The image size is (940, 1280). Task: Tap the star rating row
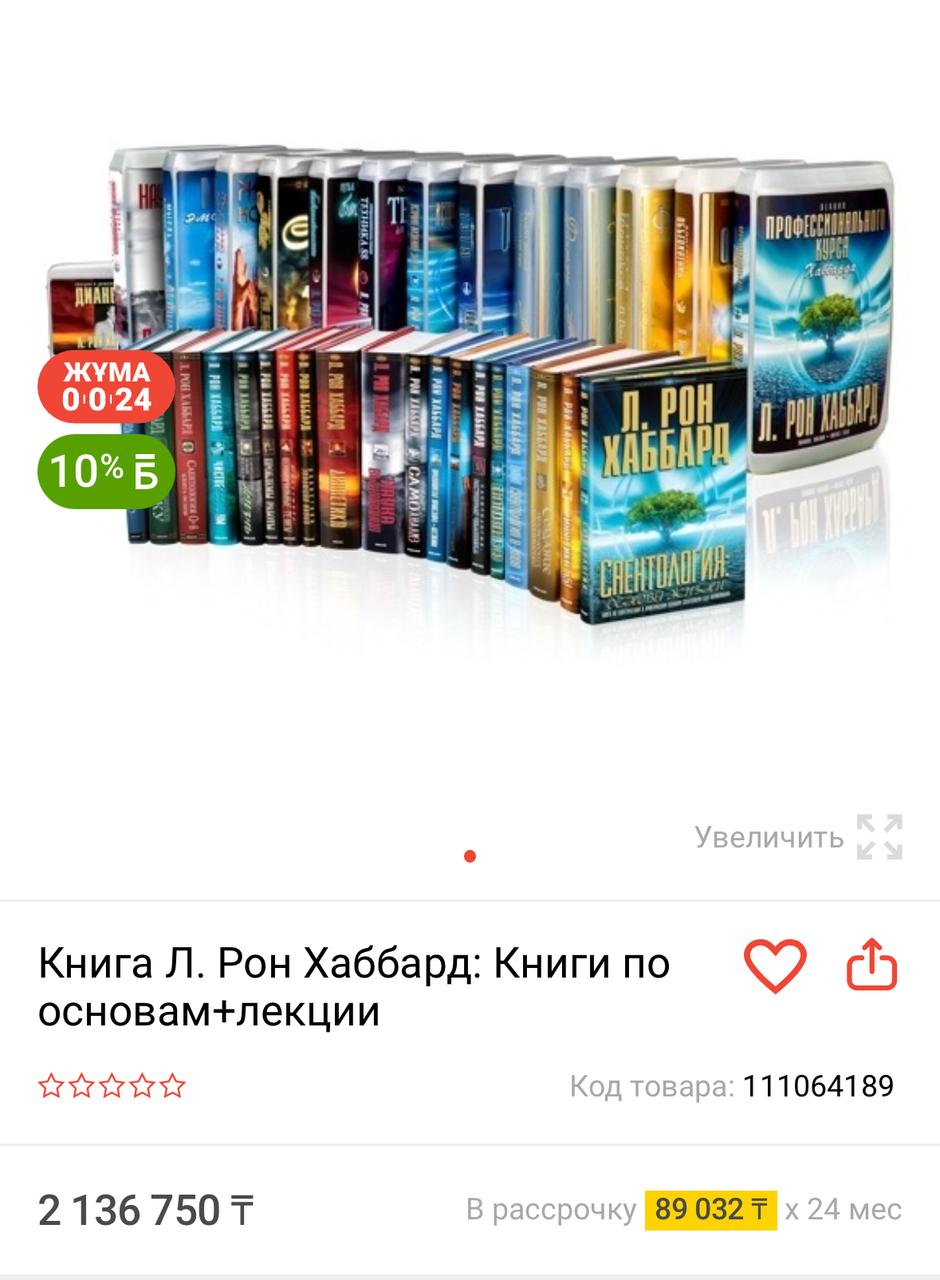[x=112, y=1086]
